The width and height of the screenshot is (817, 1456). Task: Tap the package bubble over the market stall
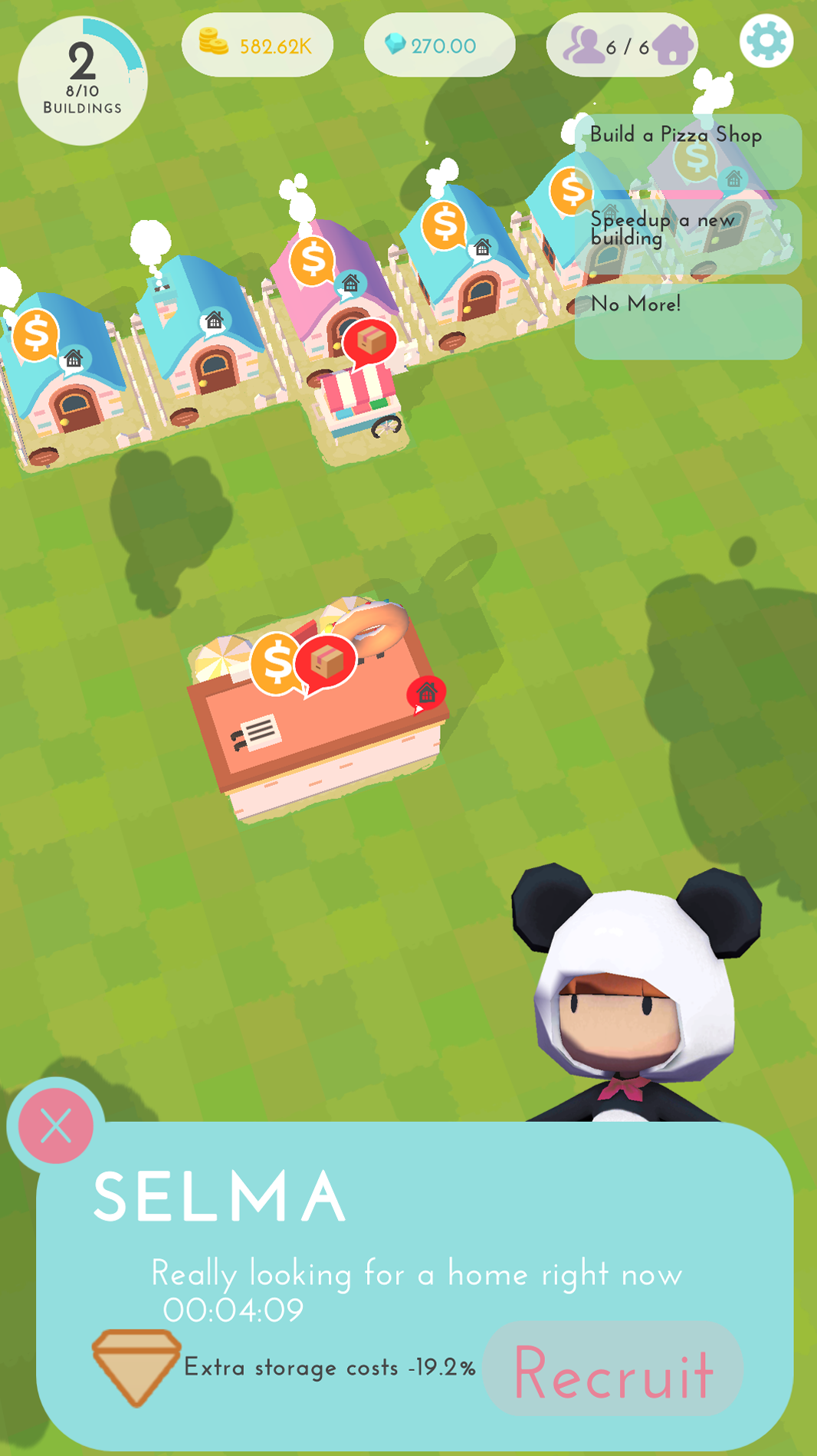pyautogui.click(x=370, y=343)
